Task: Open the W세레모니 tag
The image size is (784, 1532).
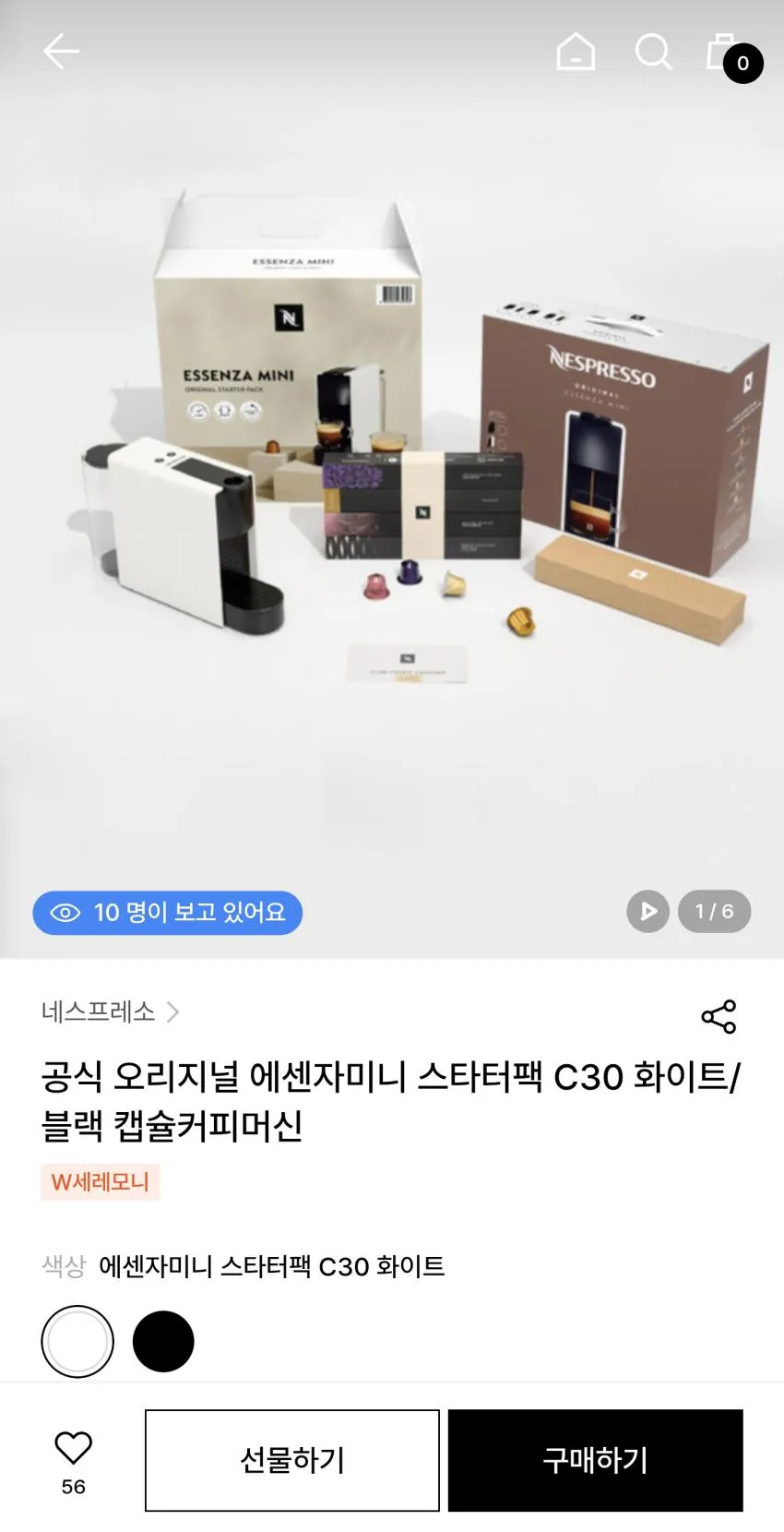Action: tap(100, 1182)
